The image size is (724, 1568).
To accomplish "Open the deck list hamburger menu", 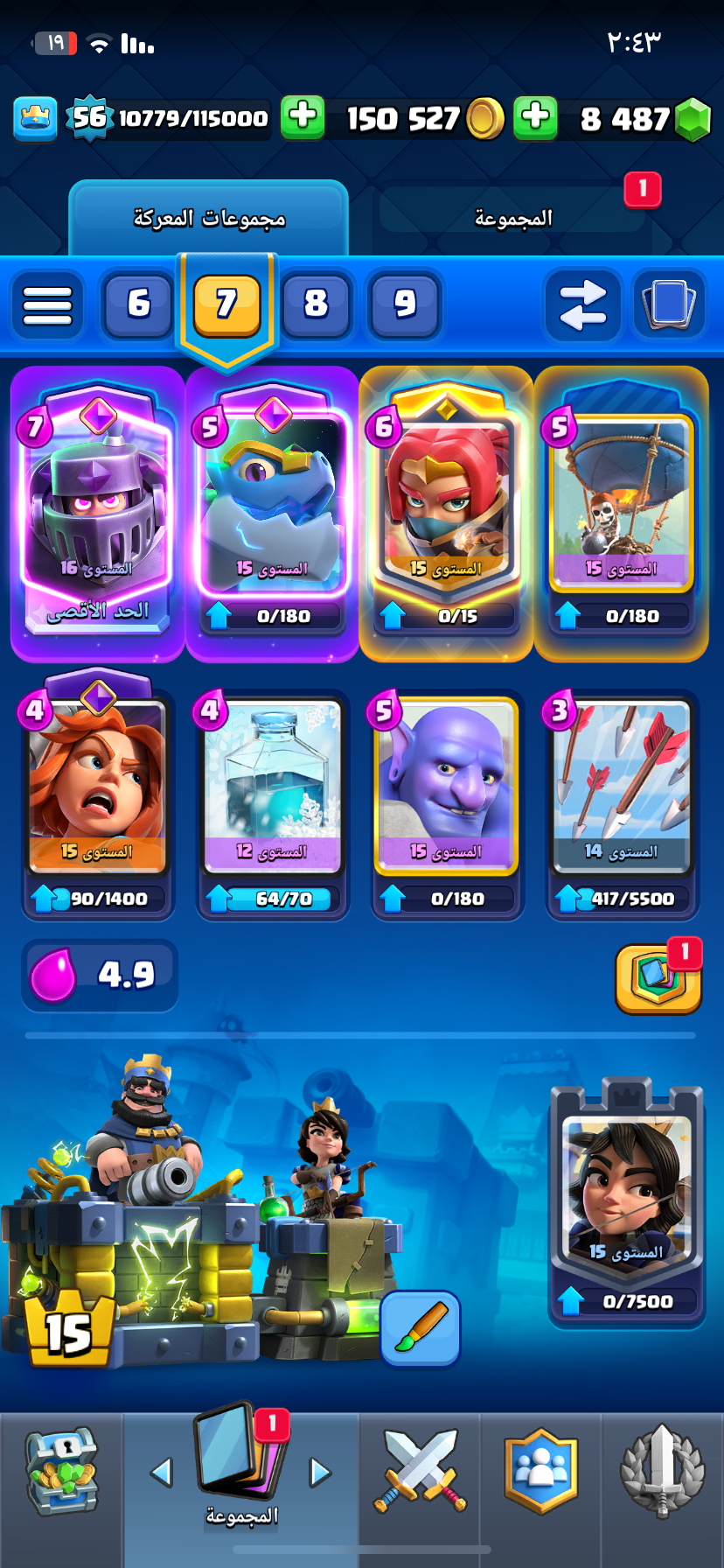I will tap(47, 305).
